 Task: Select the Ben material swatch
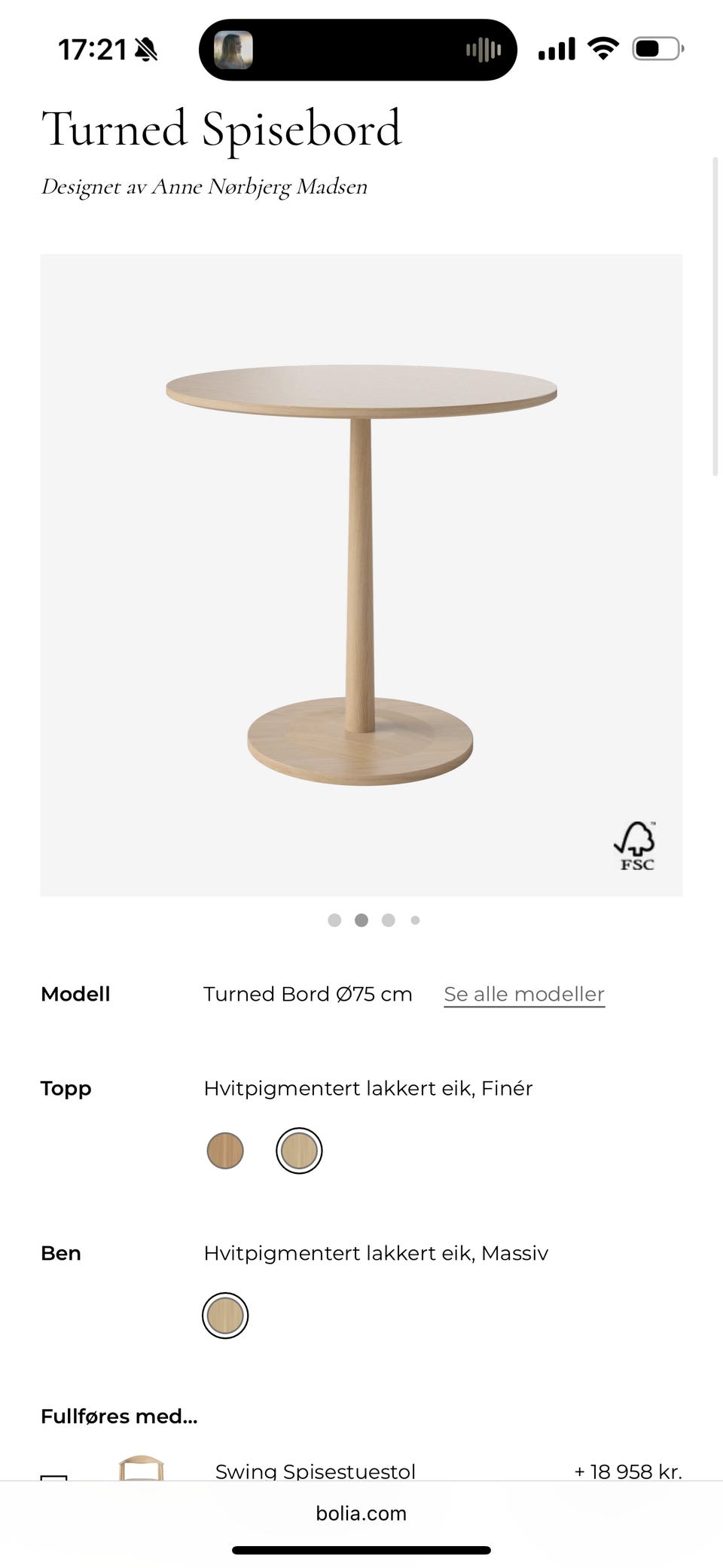coord(224,1316)
